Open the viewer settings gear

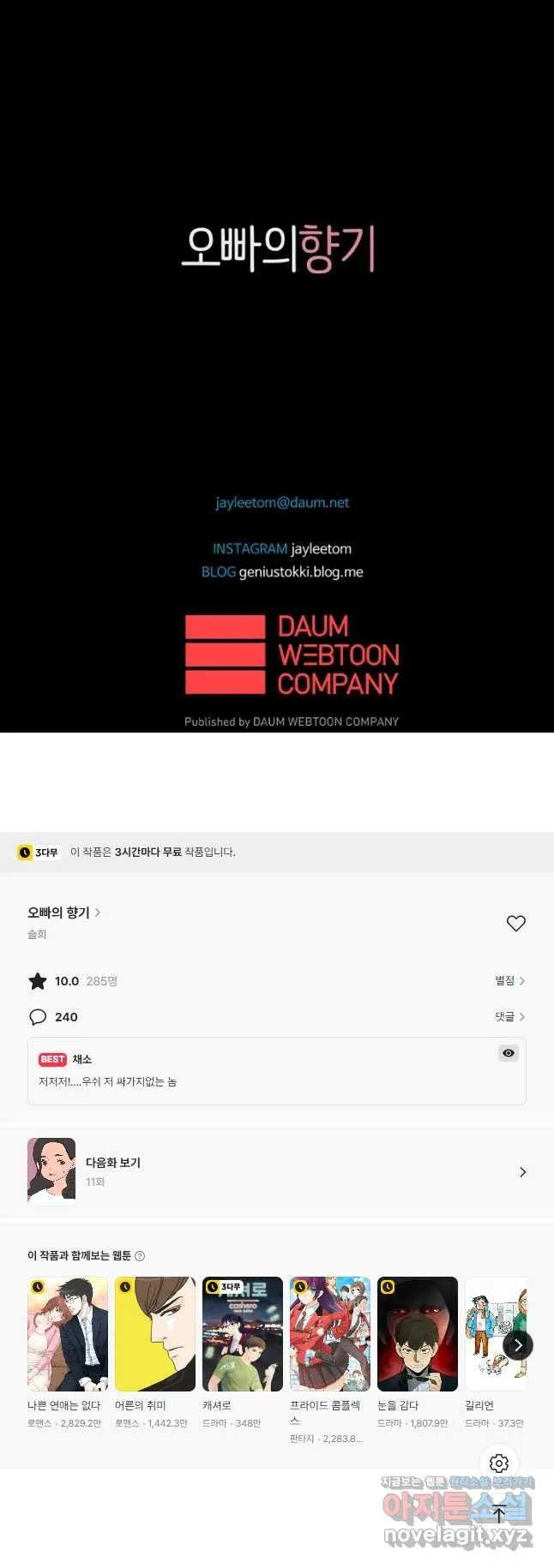(499, 1463)
